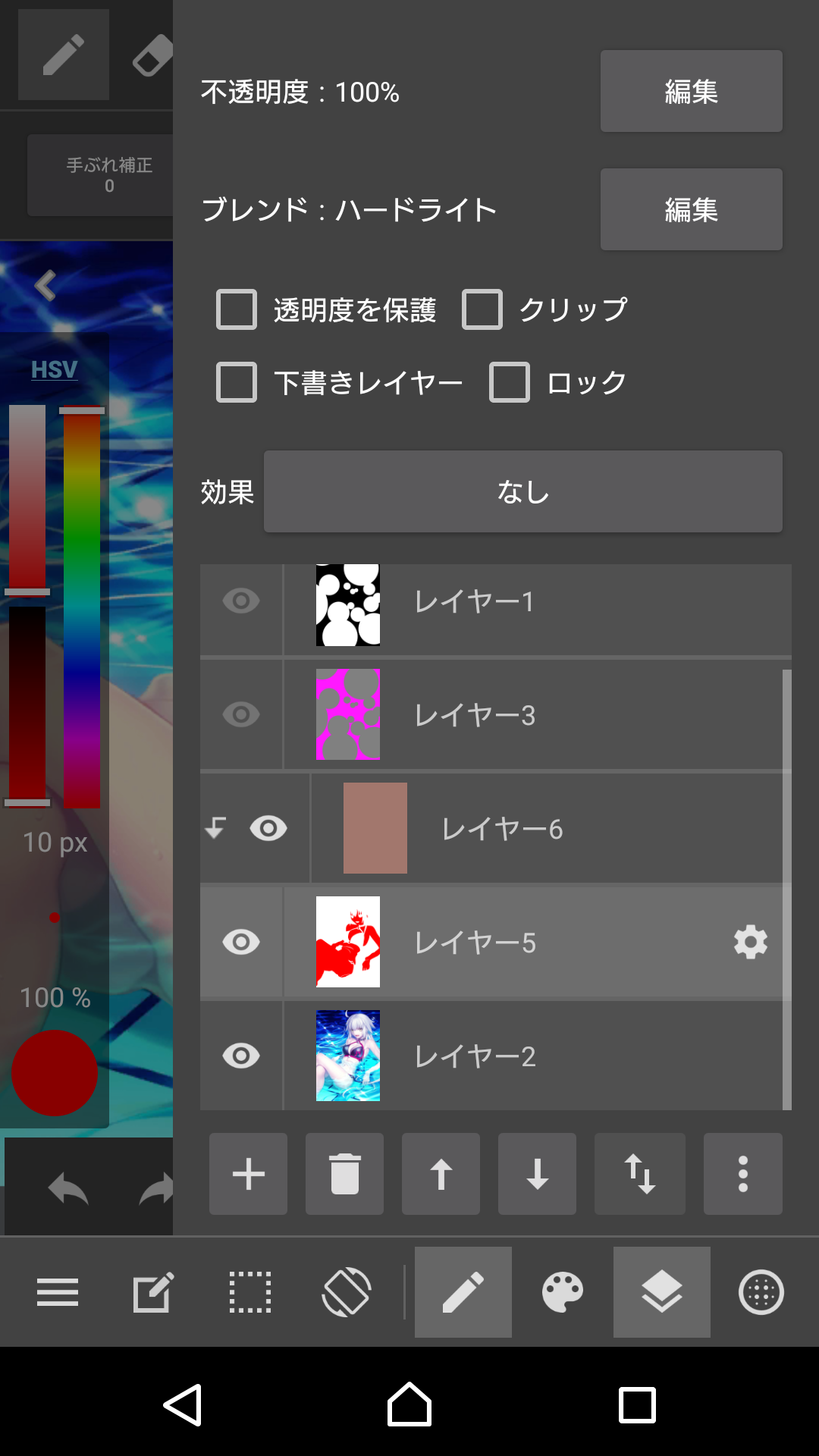
Task: Select the レイヤー3 row
Action: coord(531,714)
